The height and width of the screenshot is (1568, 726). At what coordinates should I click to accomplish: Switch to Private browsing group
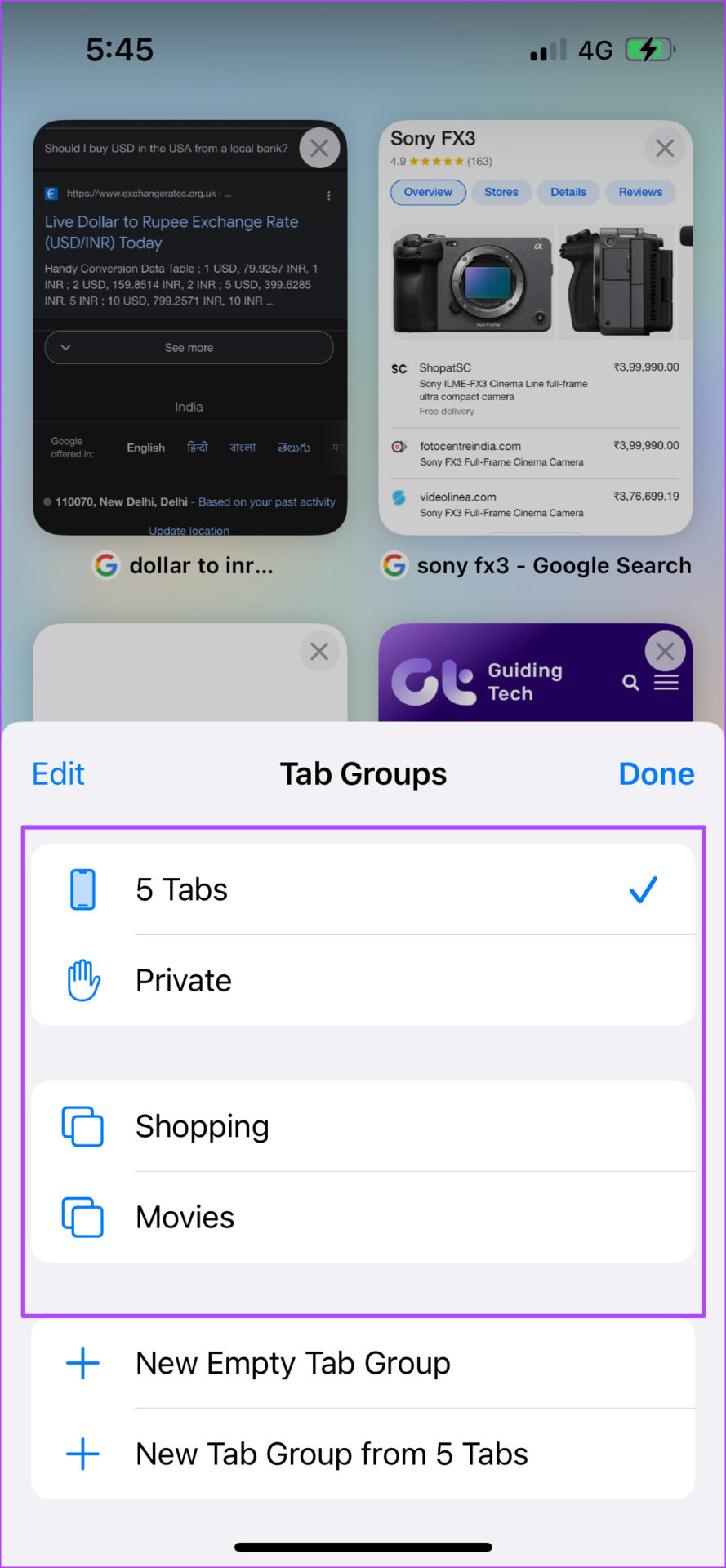(363, 980)
